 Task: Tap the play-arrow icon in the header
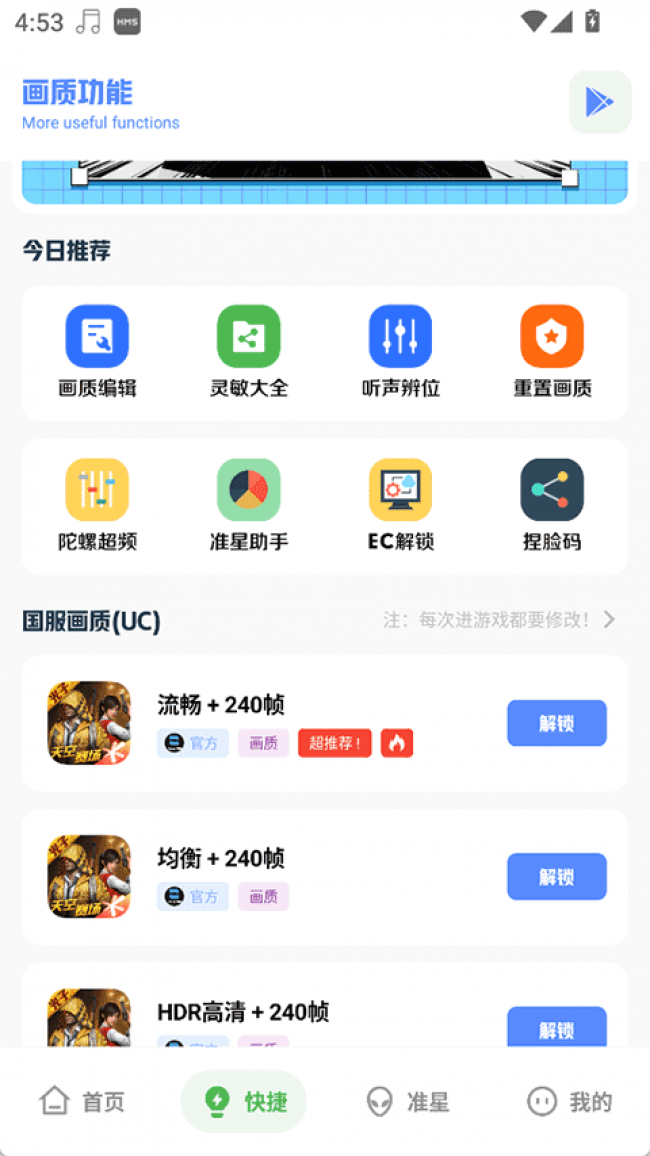click(x=599, y=102)
